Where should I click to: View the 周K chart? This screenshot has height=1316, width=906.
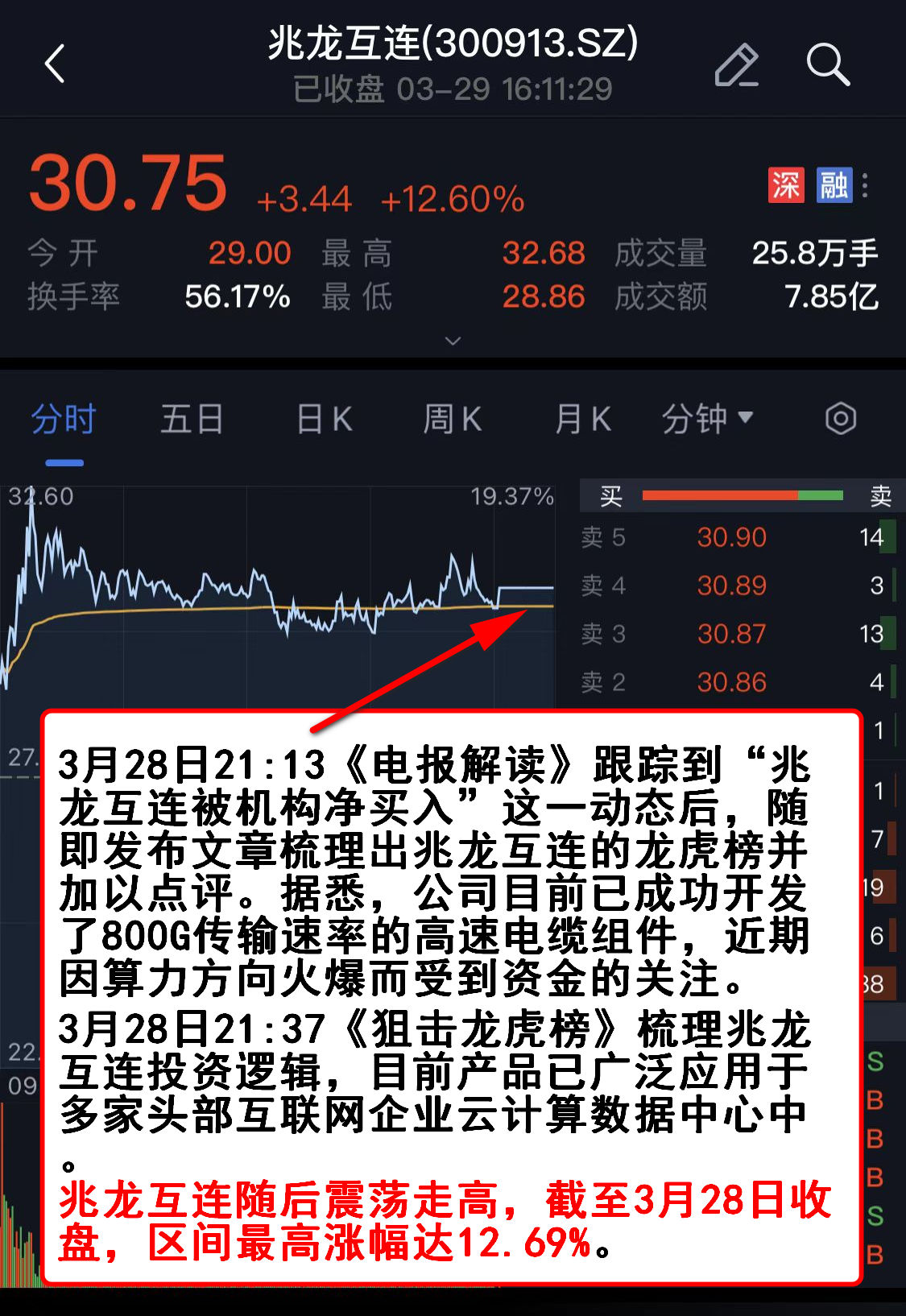pyautogui.click(x=453, y=420)
